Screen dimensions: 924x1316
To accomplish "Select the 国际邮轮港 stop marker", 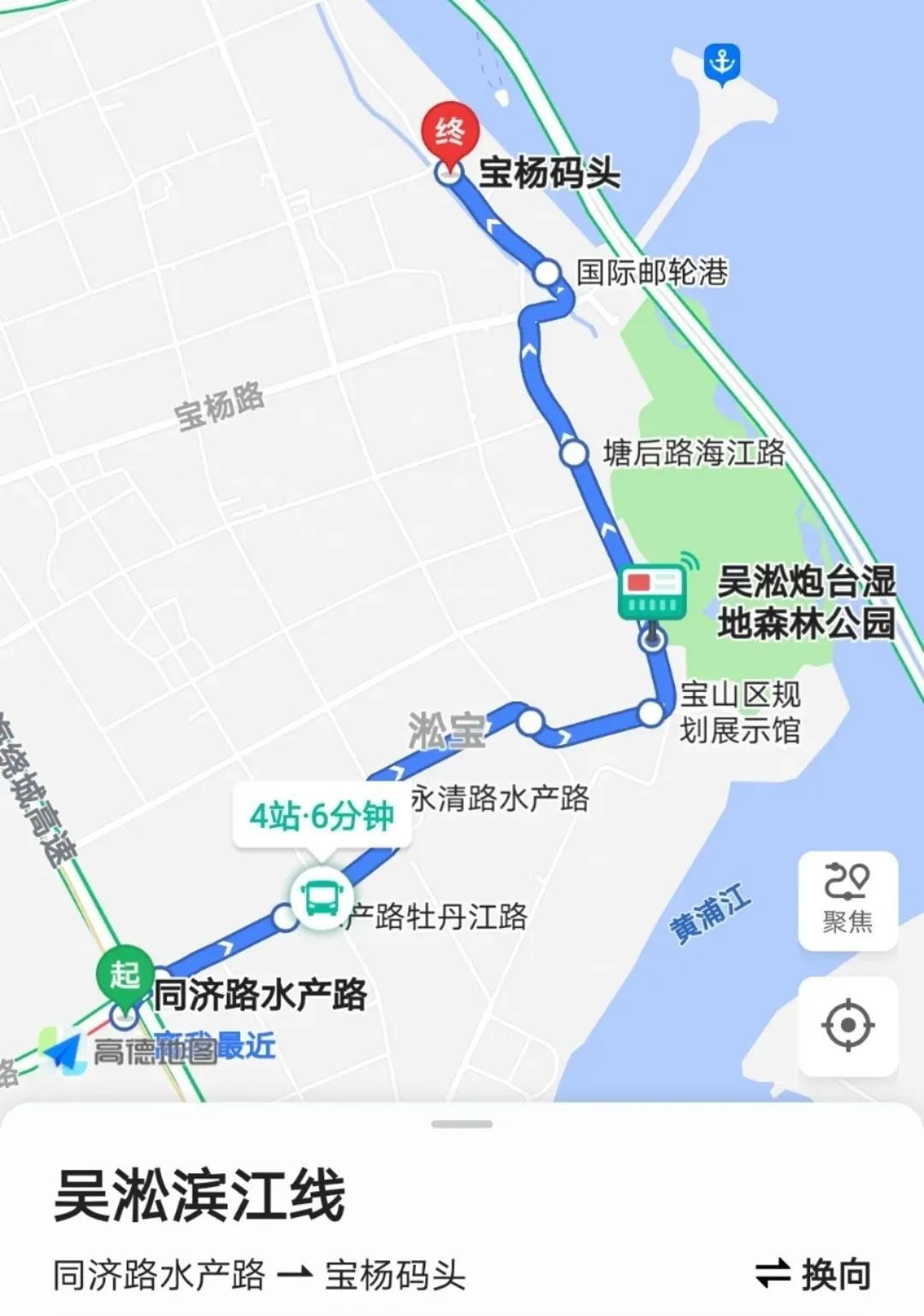I will tap(548, 274).
